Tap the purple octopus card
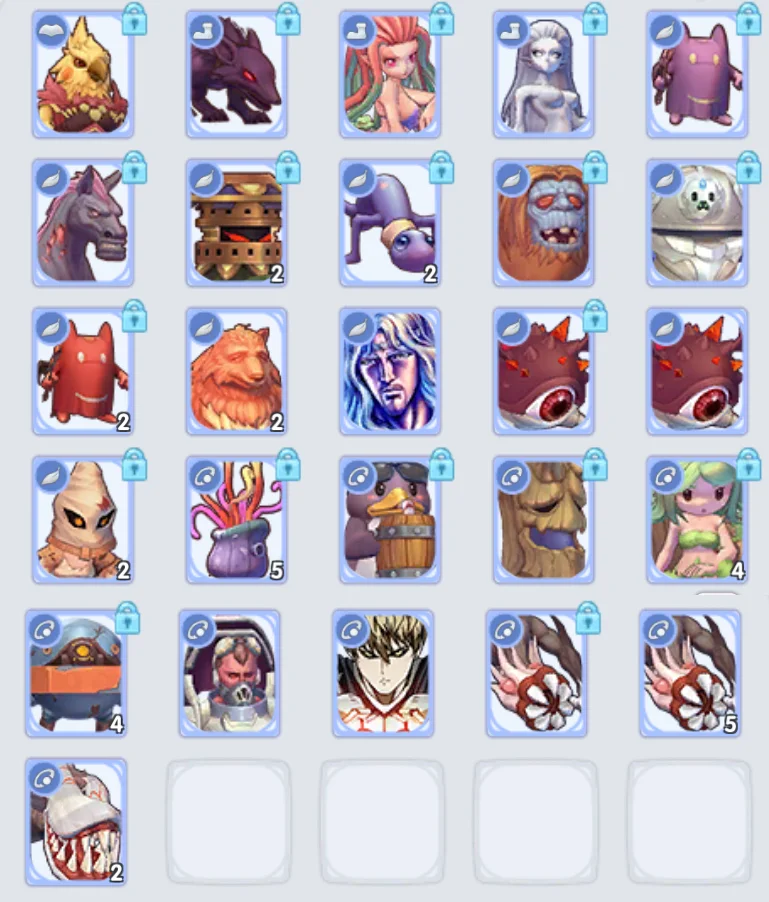Image resolution: width=769 pixels, height=902 pixels. [389, 223]
